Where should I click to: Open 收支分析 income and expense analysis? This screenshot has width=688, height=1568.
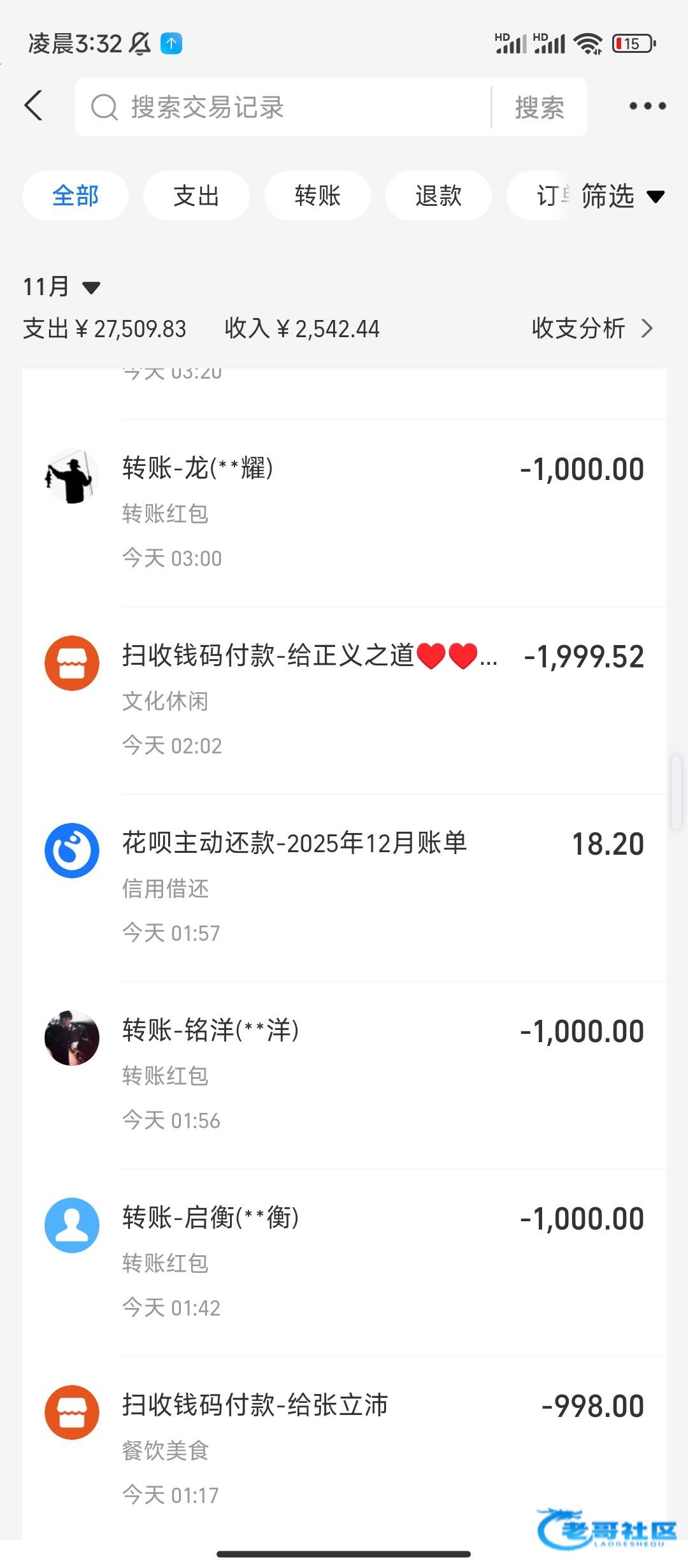tap(591, 328)
